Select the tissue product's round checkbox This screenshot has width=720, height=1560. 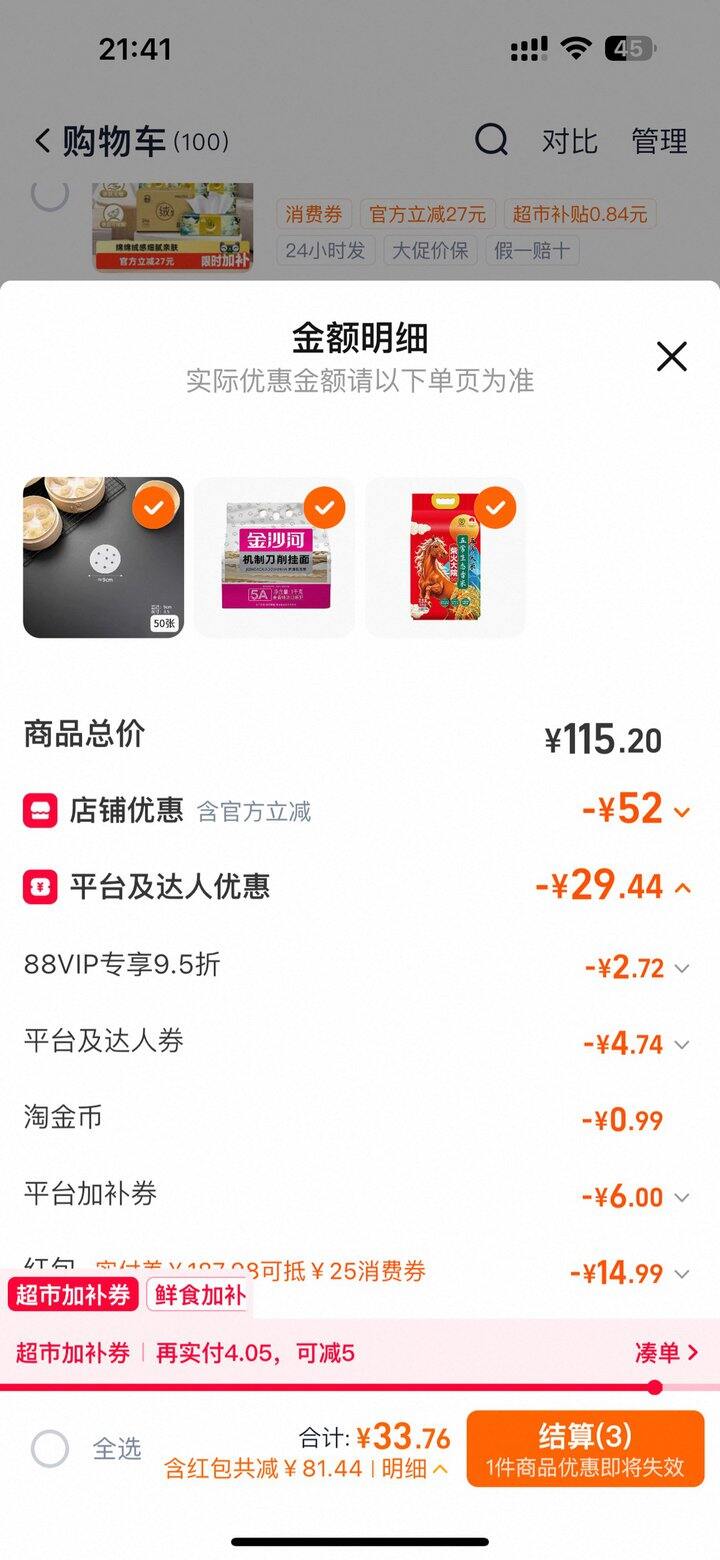coord(50,193)
